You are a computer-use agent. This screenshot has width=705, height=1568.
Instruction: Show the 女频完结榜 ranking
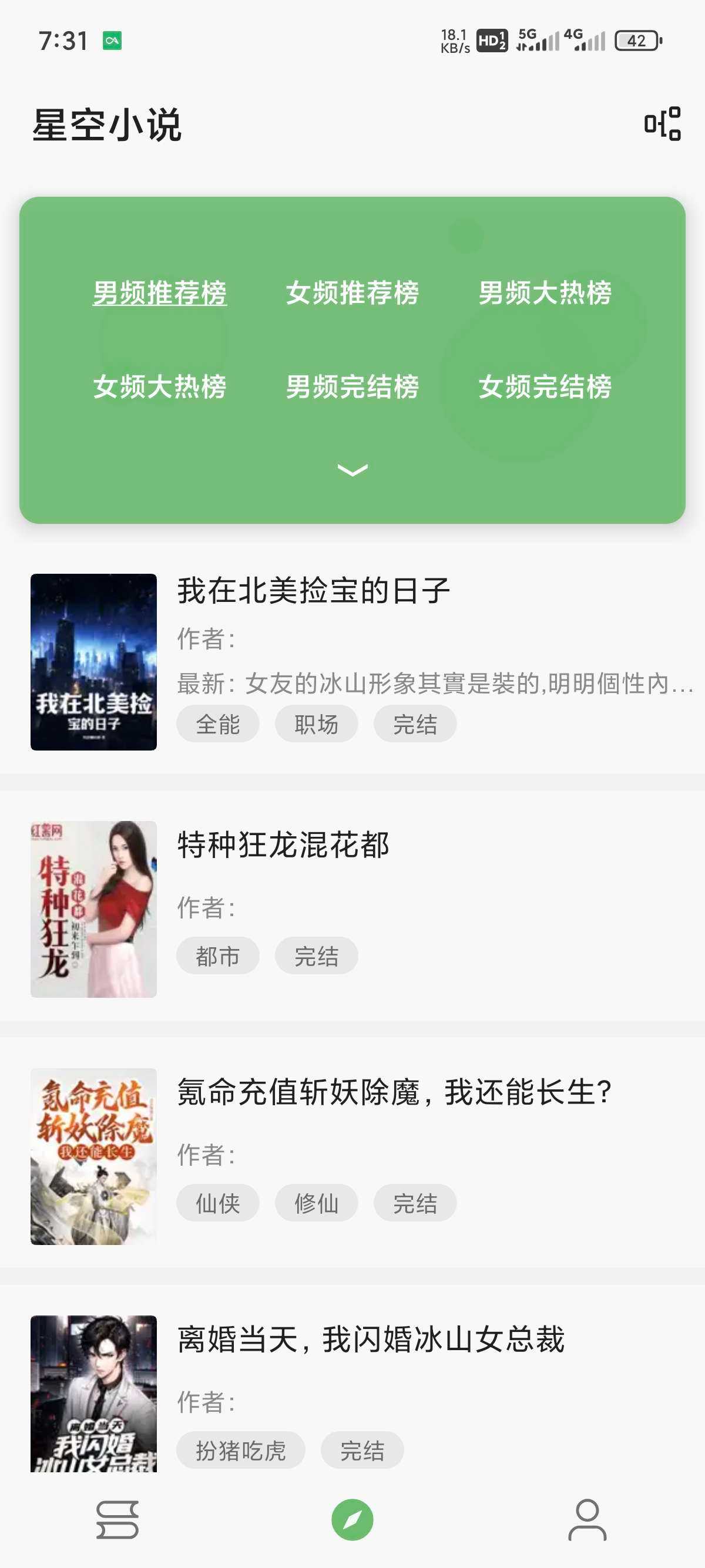click(545, 386)
